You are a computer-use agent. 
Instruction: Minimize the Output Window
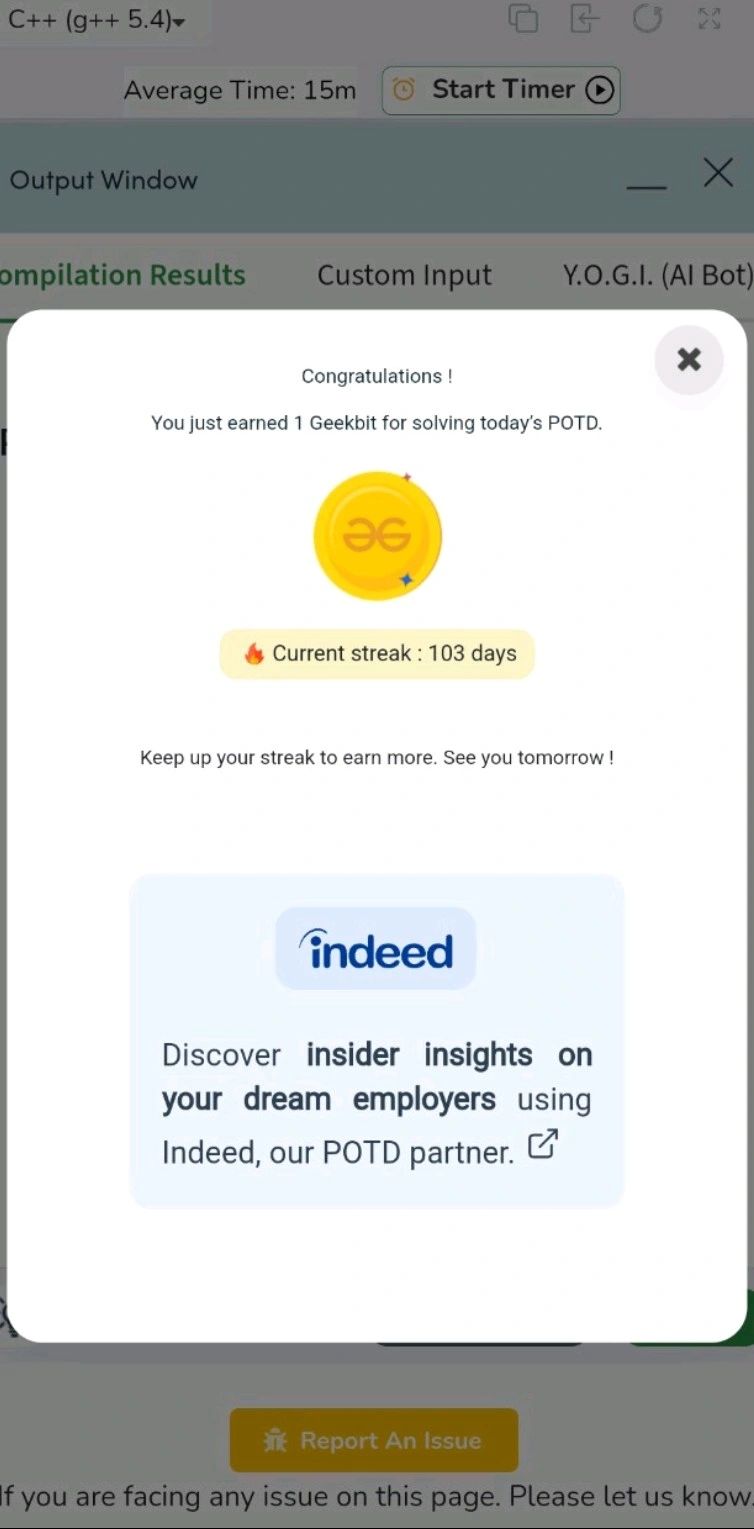click(x=646, y=185)
